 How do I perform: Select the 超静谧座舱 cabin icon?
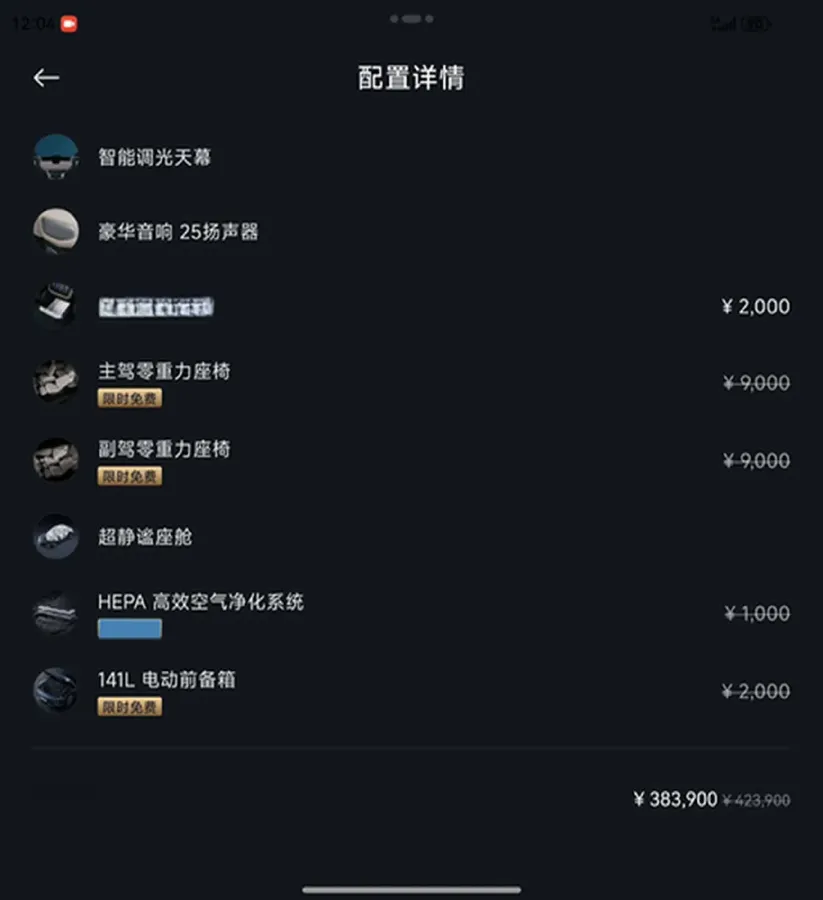(56, 537)
